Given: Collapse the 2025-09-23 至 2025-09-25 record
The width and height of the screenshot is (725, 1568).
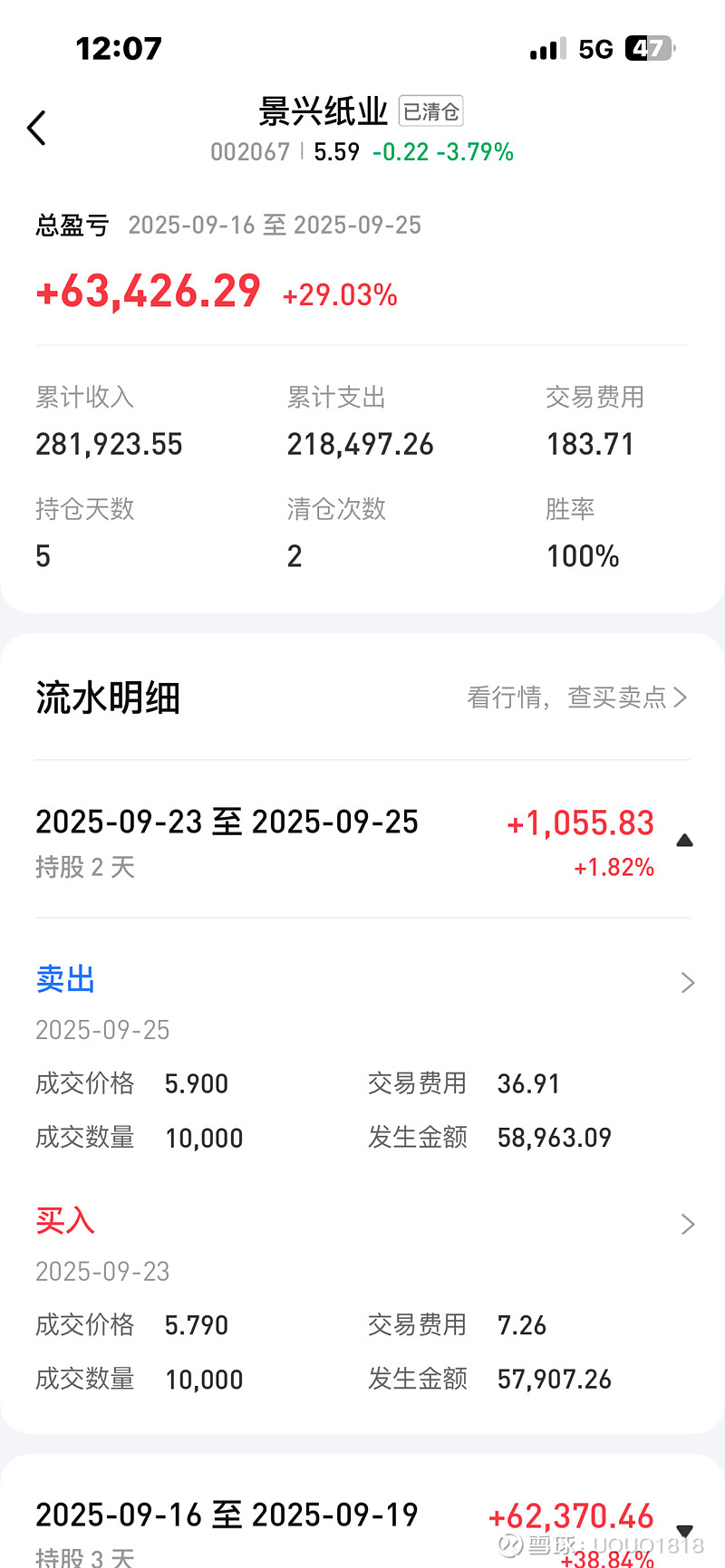Looking at the screenshot, I should [x=684, y=841].
